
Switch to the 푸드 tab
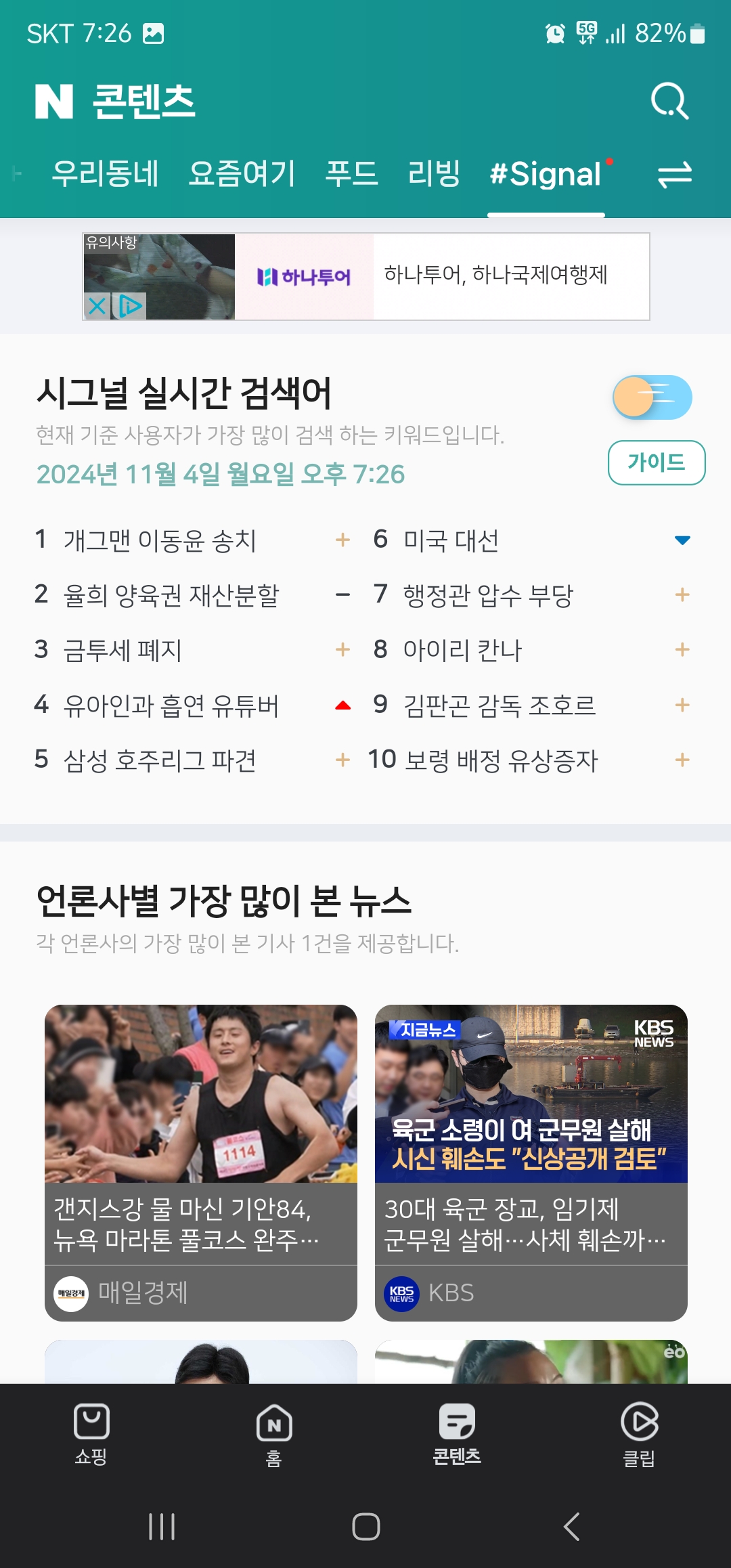[351, 174]
